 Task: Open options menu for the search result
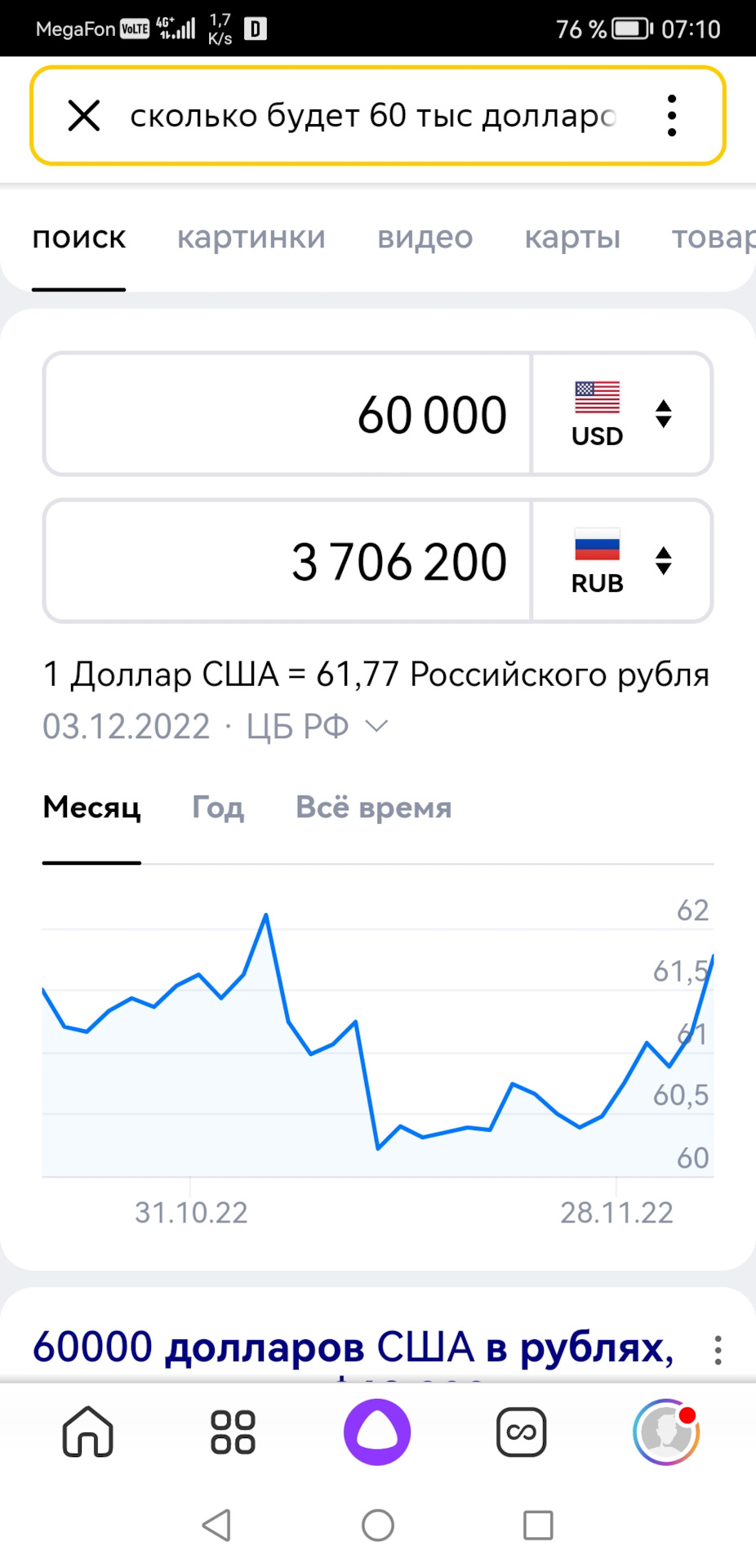(718, 1350)
